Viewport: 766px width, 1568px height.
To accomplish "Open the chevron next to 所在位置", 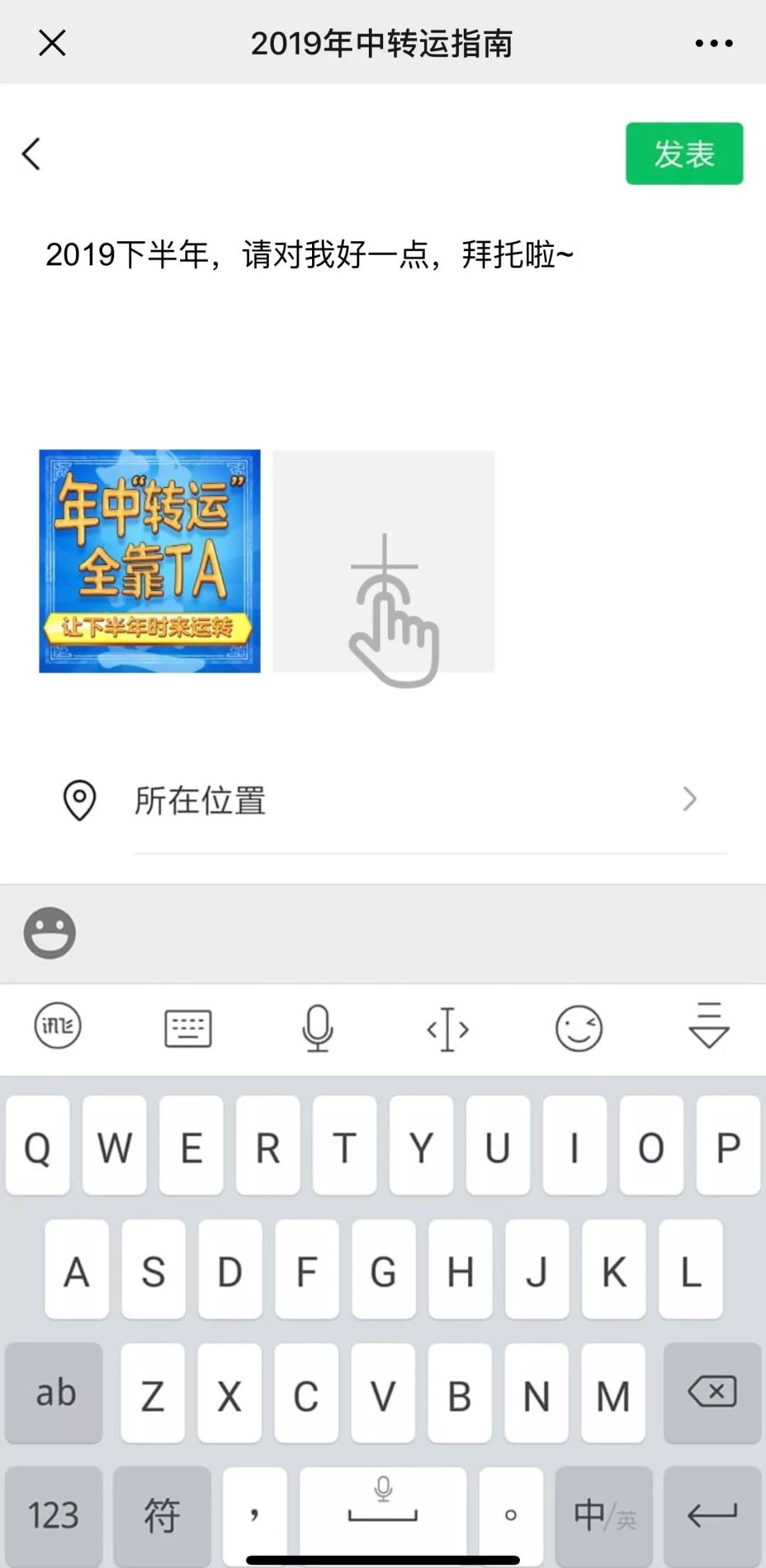I will [x=689, y=800].
